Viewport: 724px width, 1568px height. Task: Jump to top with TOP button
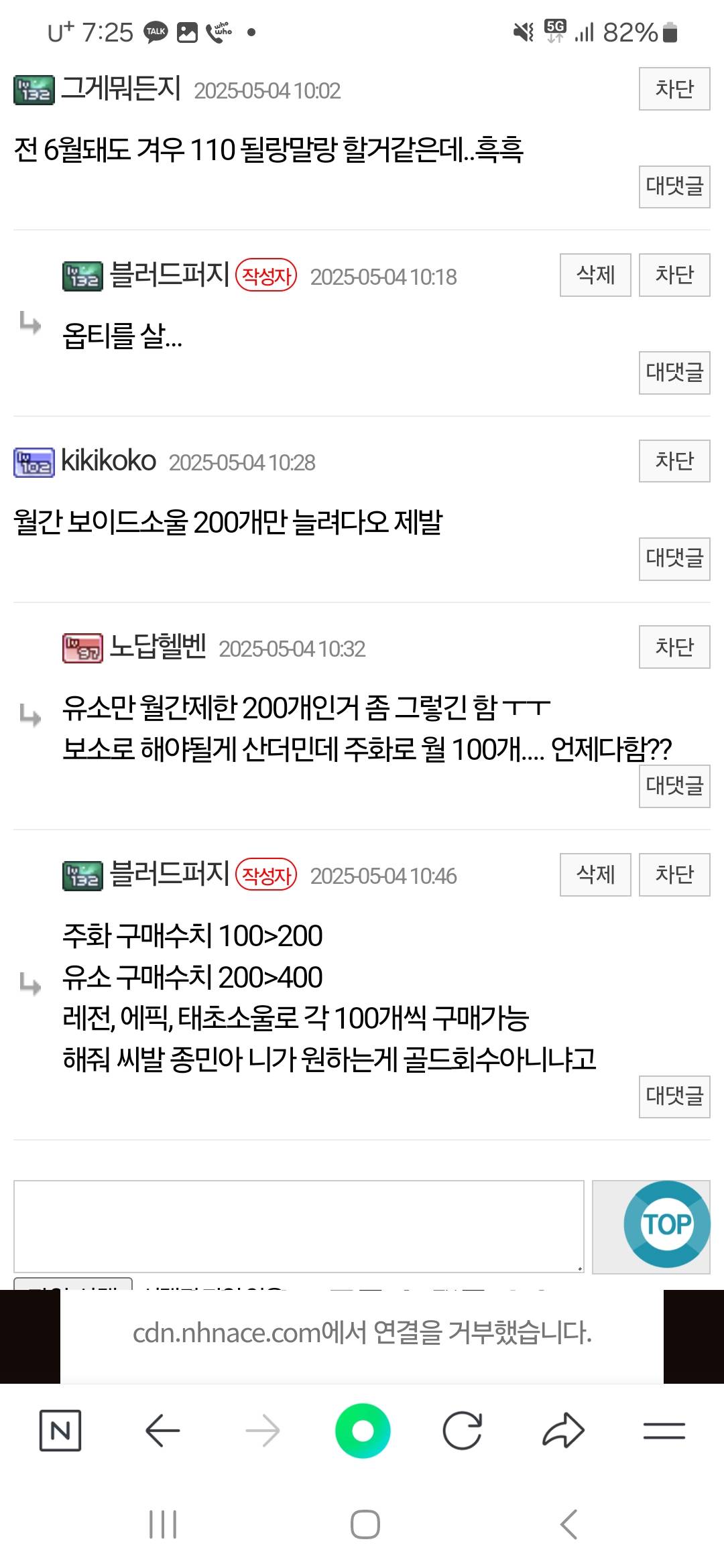(x=666, y=1224)
